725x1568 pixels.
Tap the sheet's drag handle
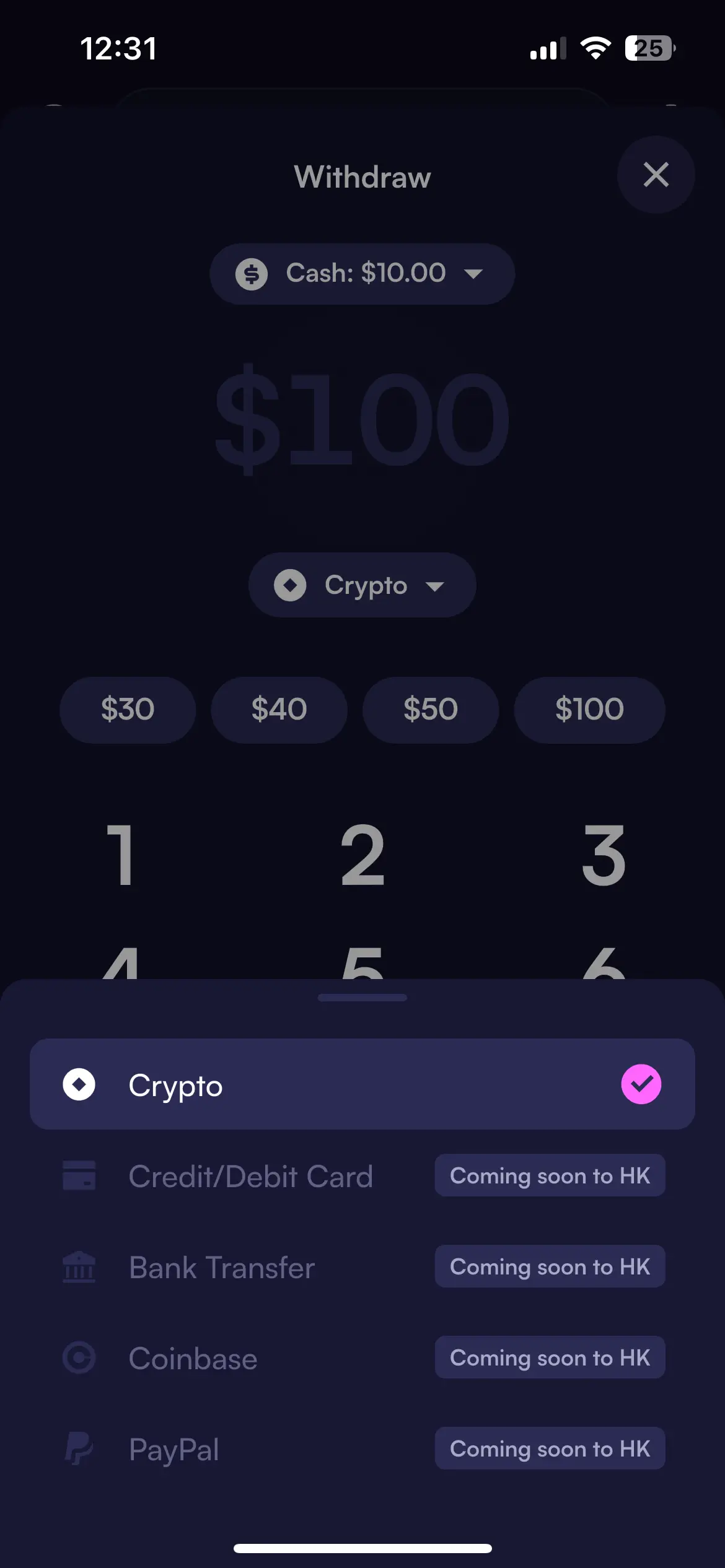(362, 998)
